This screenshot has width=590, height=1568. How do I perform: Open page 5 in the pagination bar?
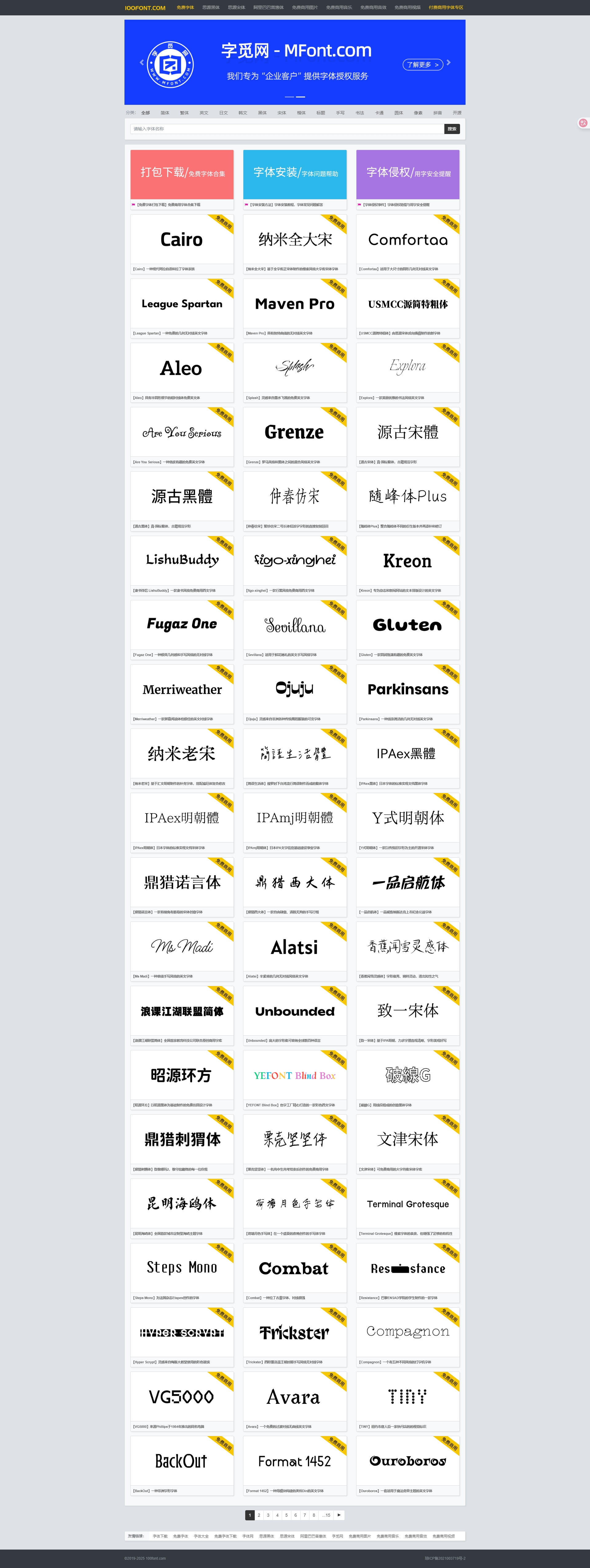286,1515
